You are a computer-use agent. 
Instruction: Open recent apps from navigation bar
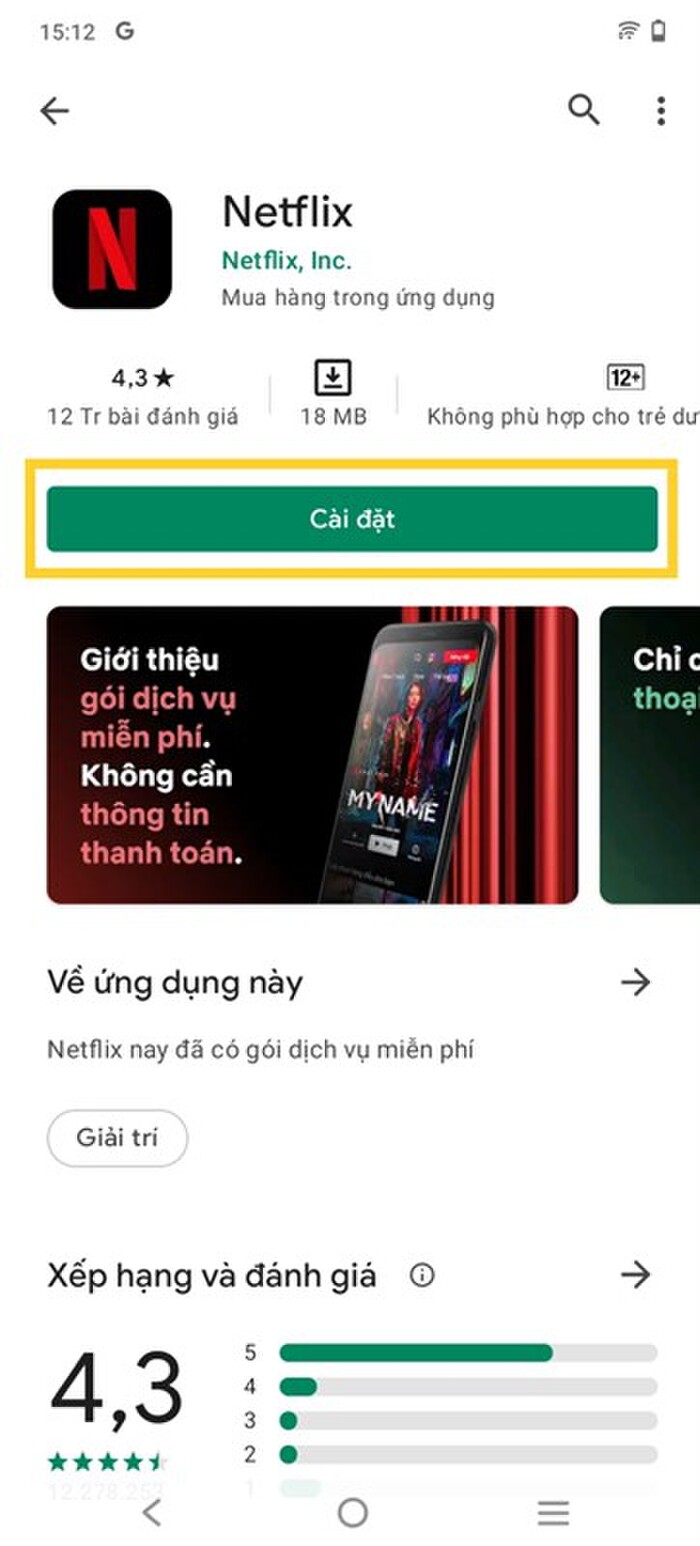tap(552, 1513)
